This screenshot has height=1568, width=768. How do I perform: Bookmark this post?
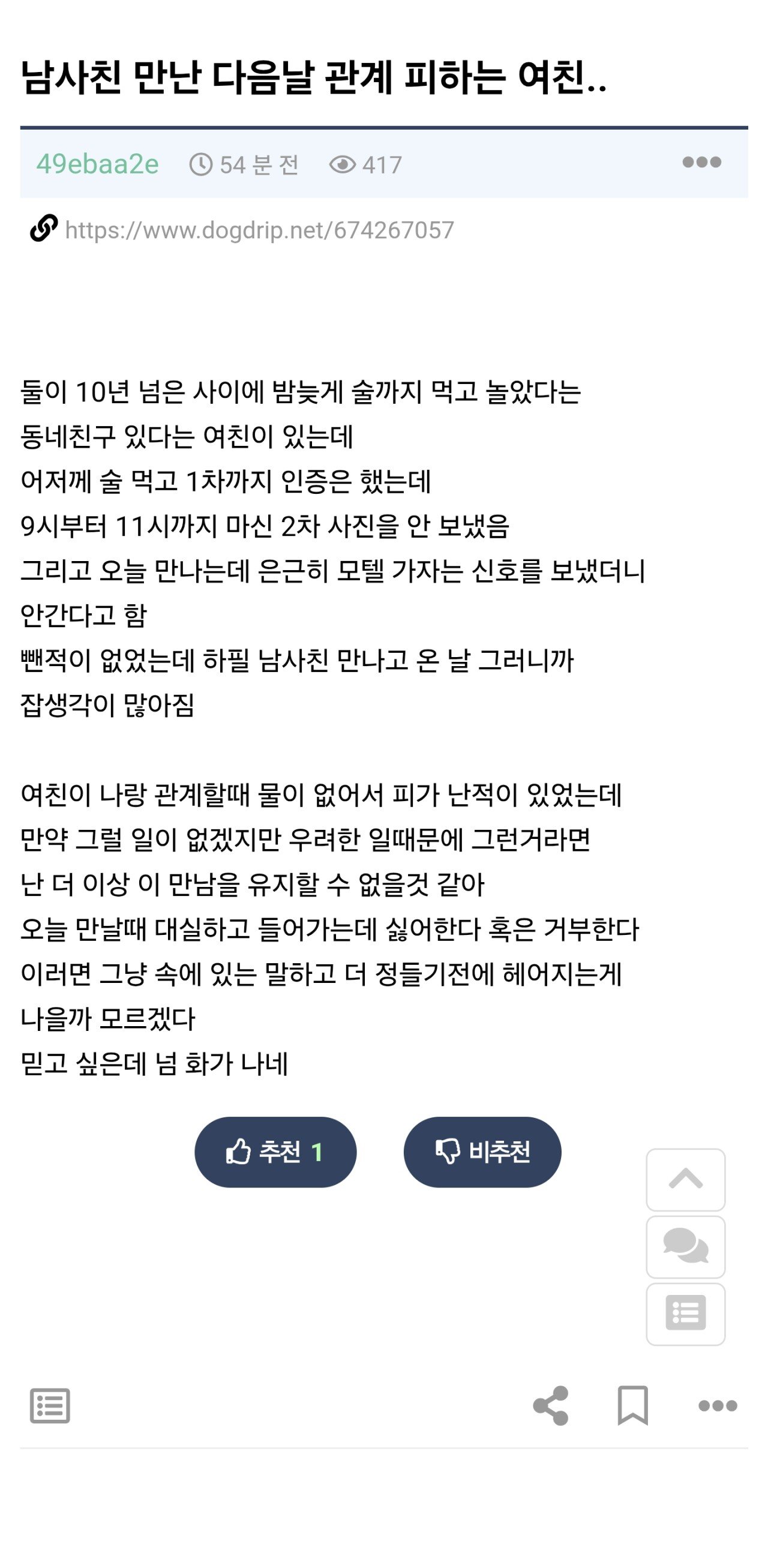point(632,1405)
